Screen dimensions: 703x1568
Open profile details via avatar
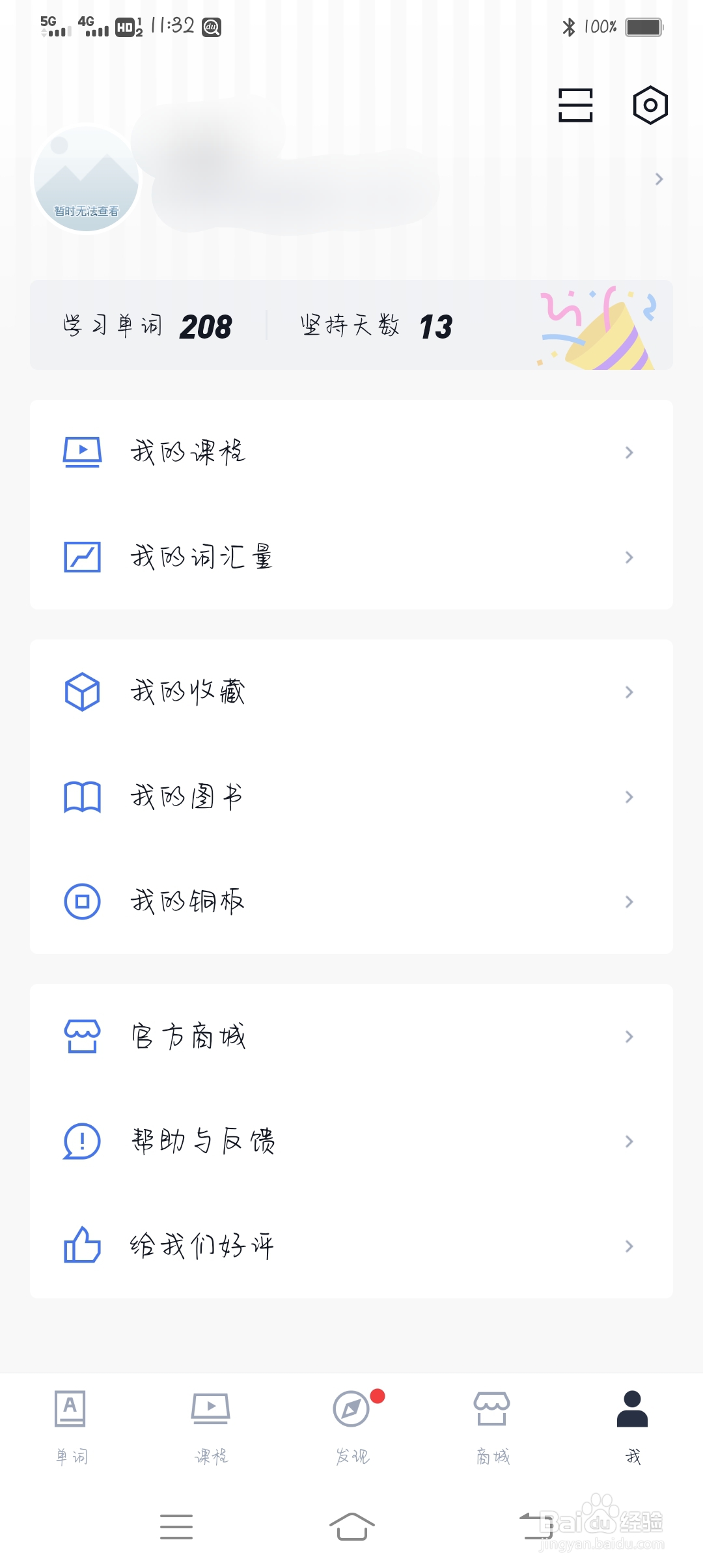pos(86,178)
